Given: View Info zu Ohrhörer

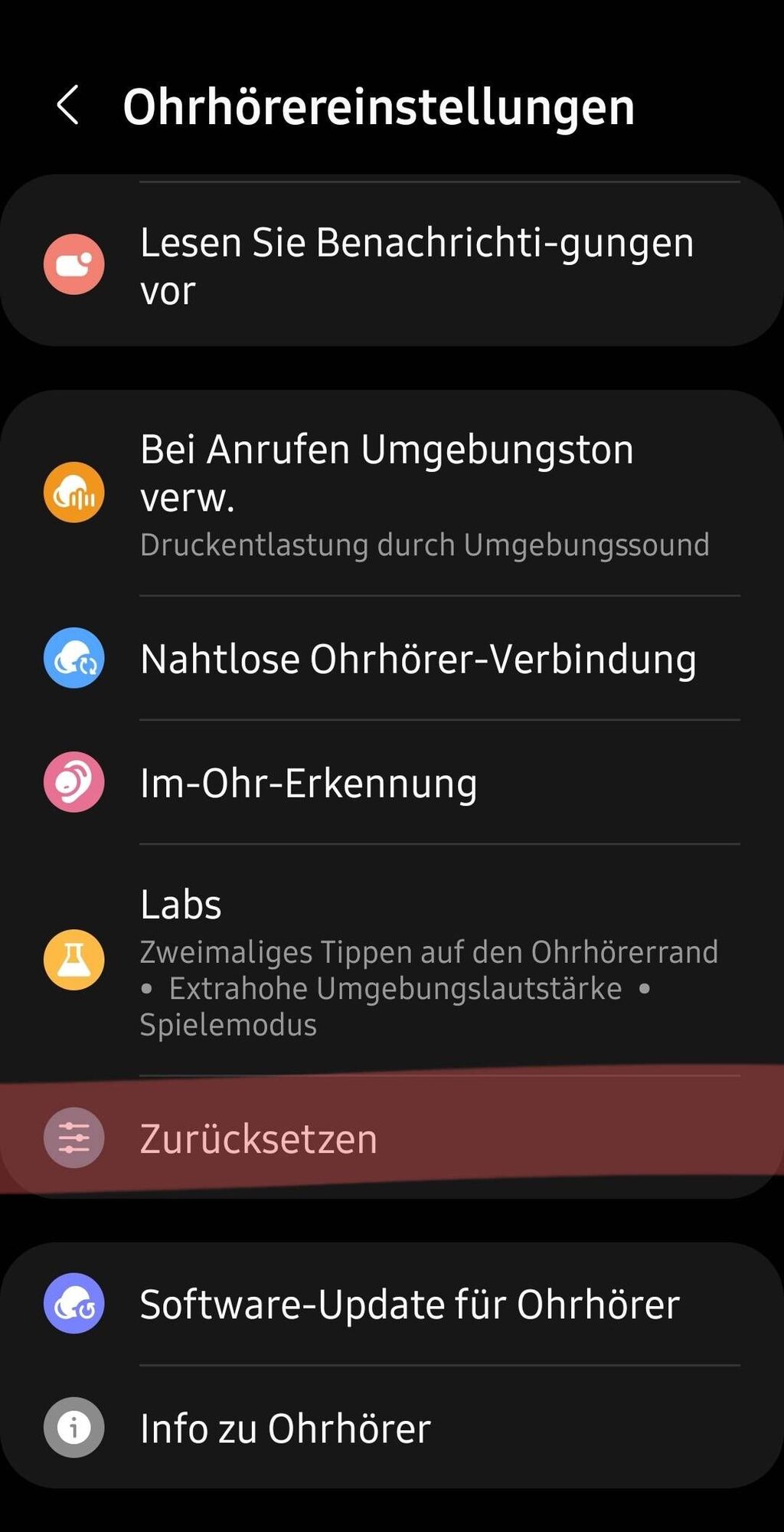Looking at the screenshot, I should pyautogui.click(x=286, y=1428).
